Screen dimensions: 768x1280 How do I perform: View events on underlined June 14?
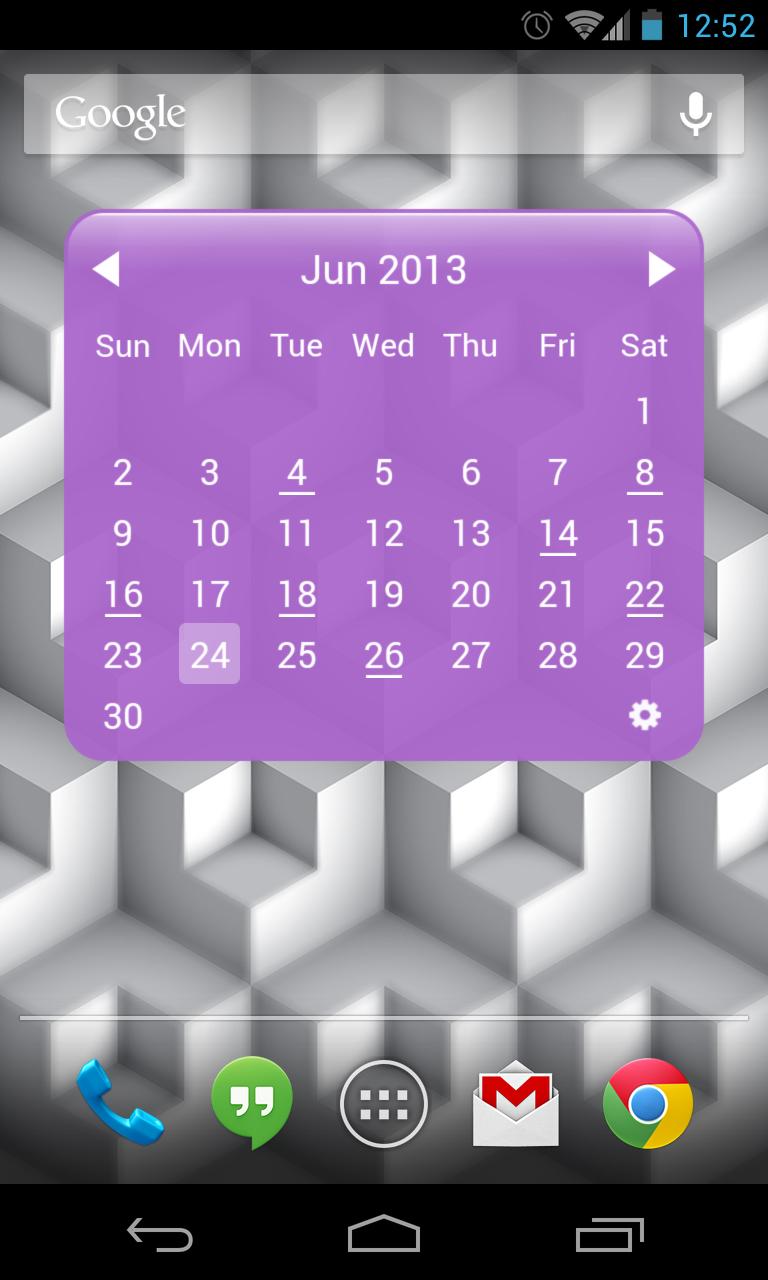[557, 534]
